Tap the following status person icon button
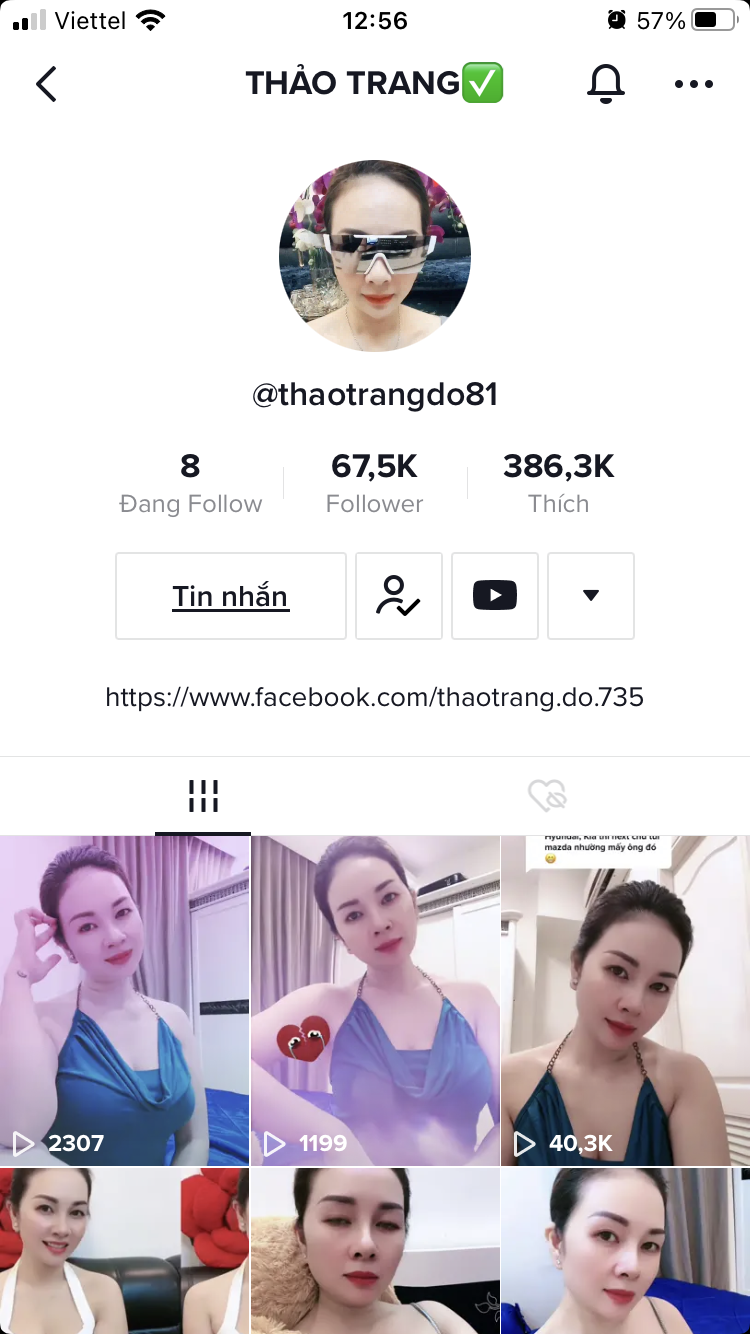 pos(399,596)
